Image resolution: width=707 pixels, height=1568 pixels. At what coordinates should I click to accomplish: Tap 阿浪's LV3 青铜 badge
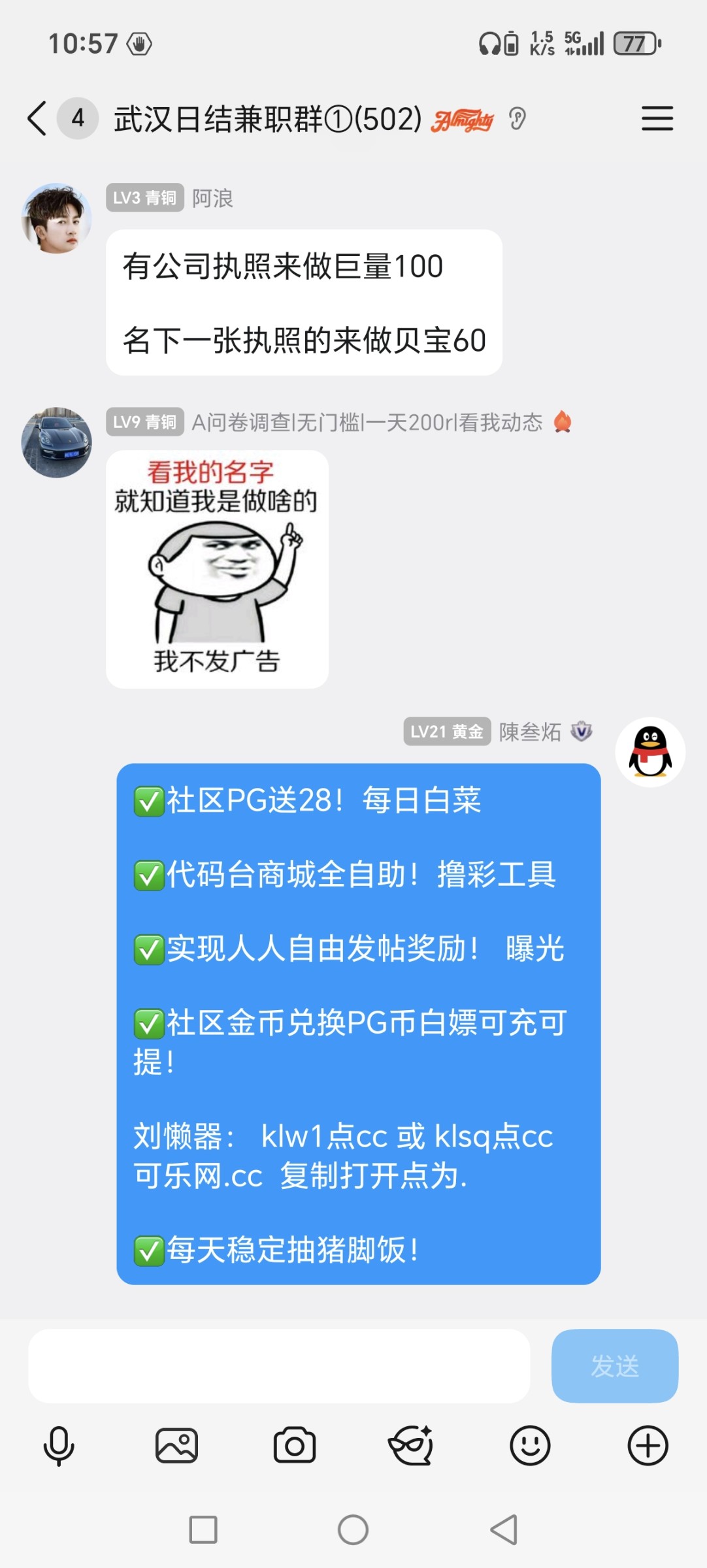[x=144, y=198]
